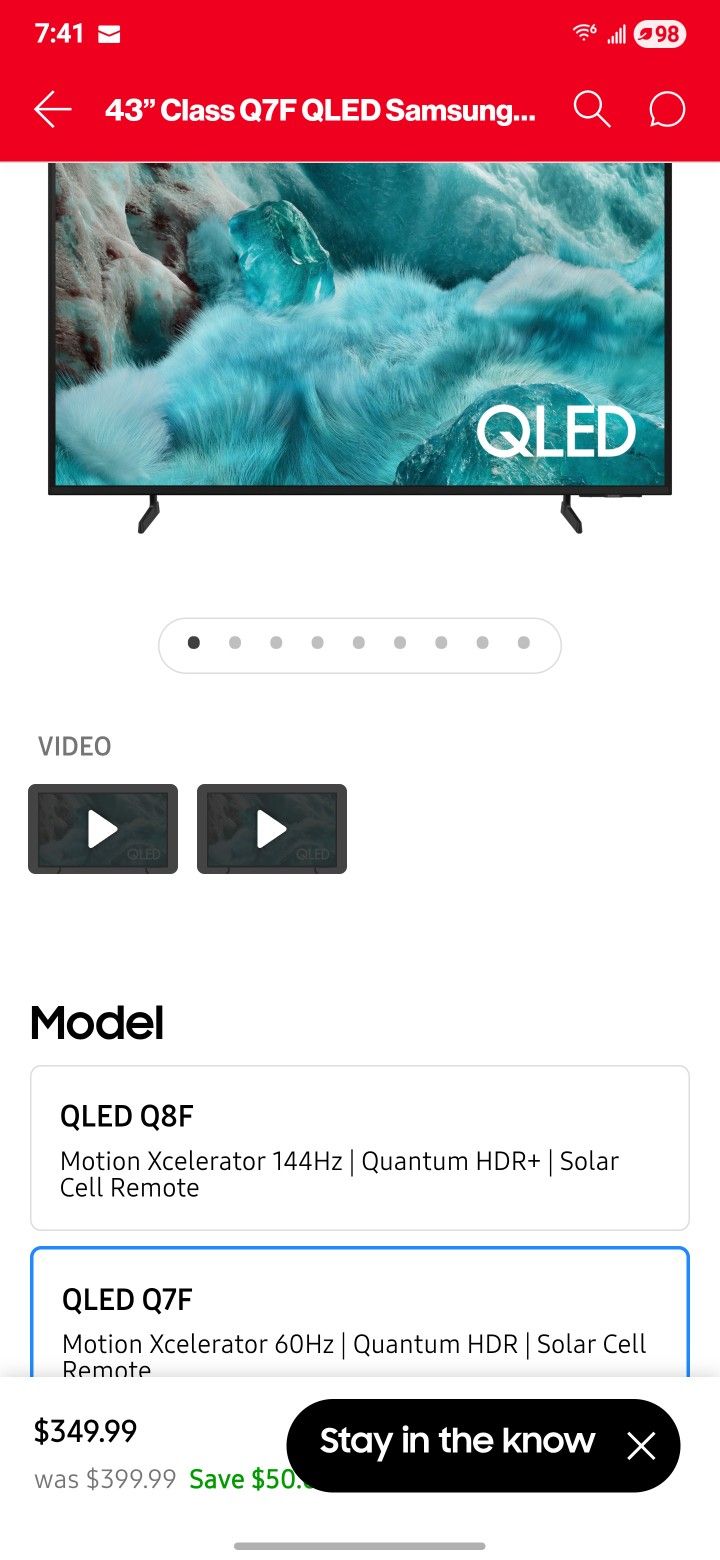The image size is (720, 1560).
Task: Tap the VIDEO section label
Action: point(74,746)
